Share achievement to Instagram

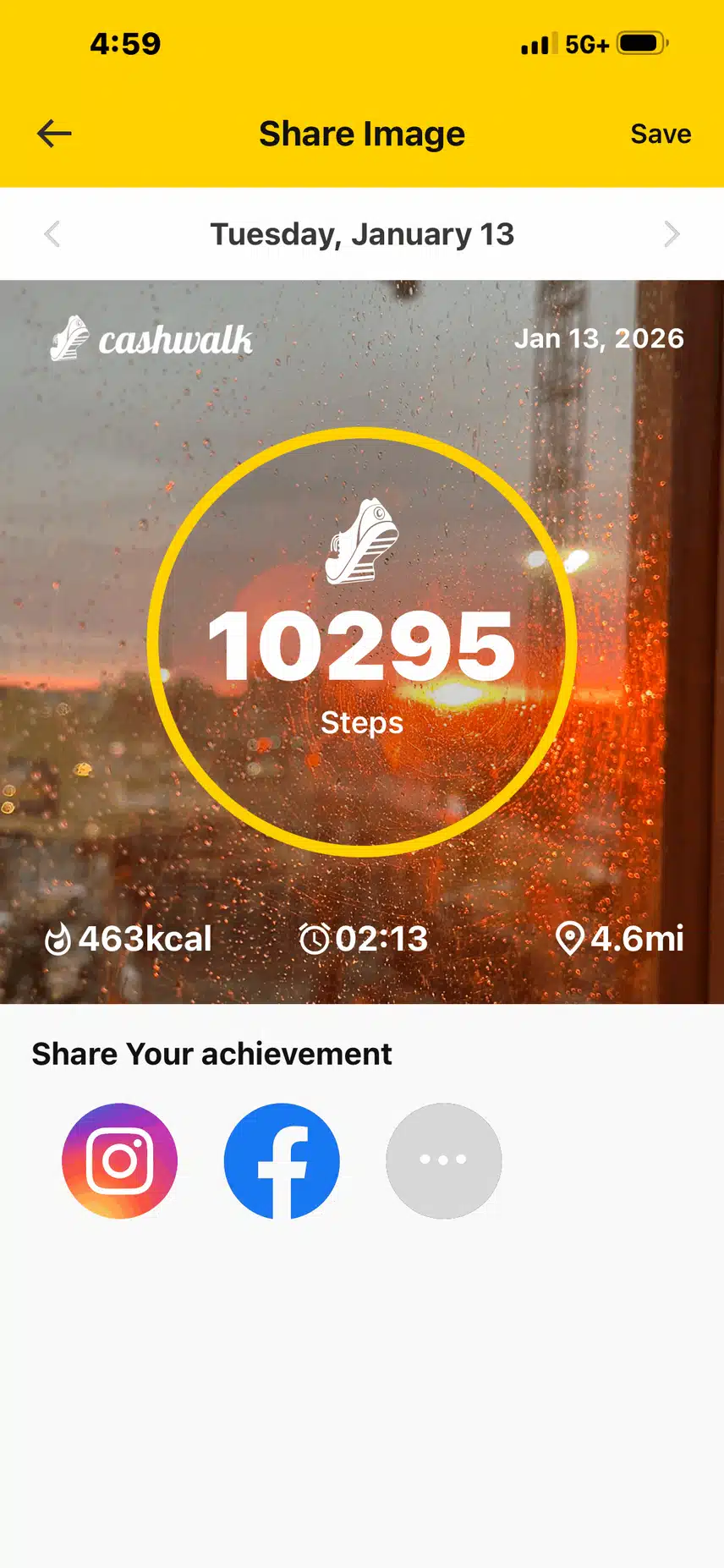click(x=120, y=1160)
